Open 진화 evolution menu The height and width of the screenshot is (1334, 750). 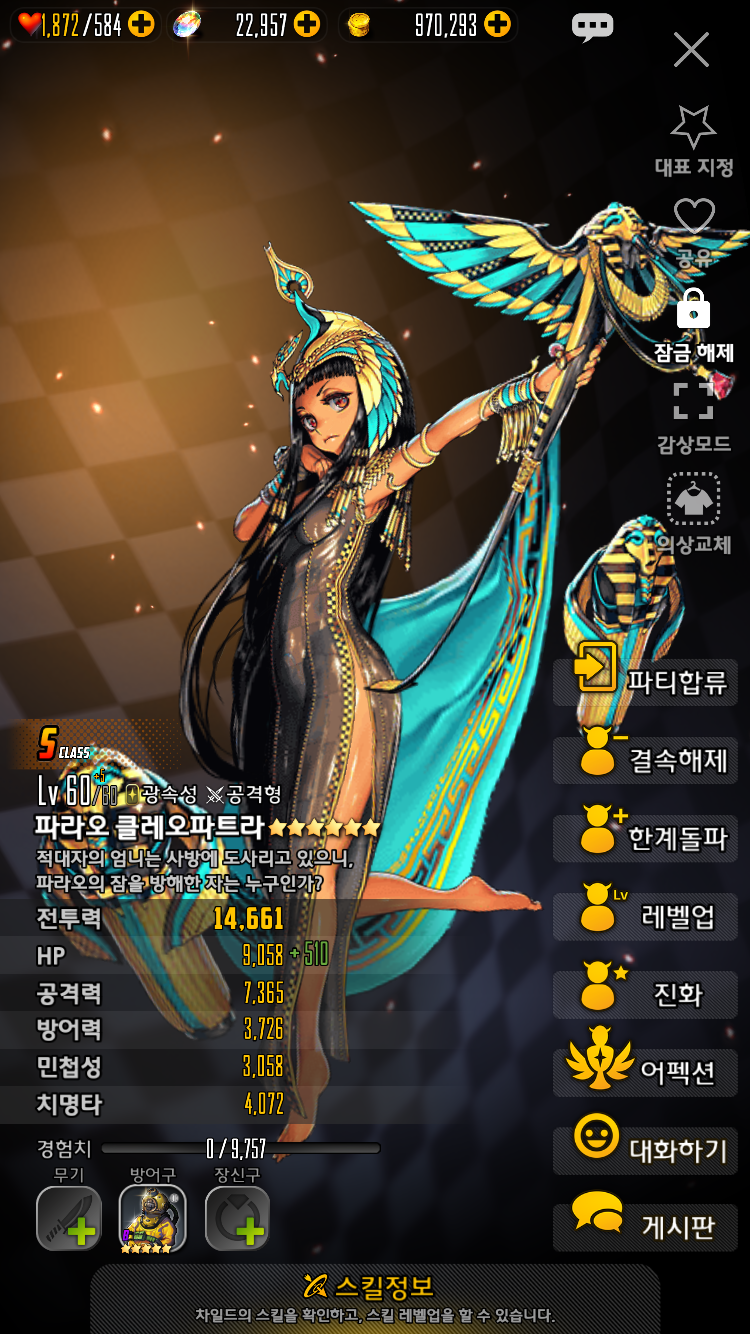645,995
